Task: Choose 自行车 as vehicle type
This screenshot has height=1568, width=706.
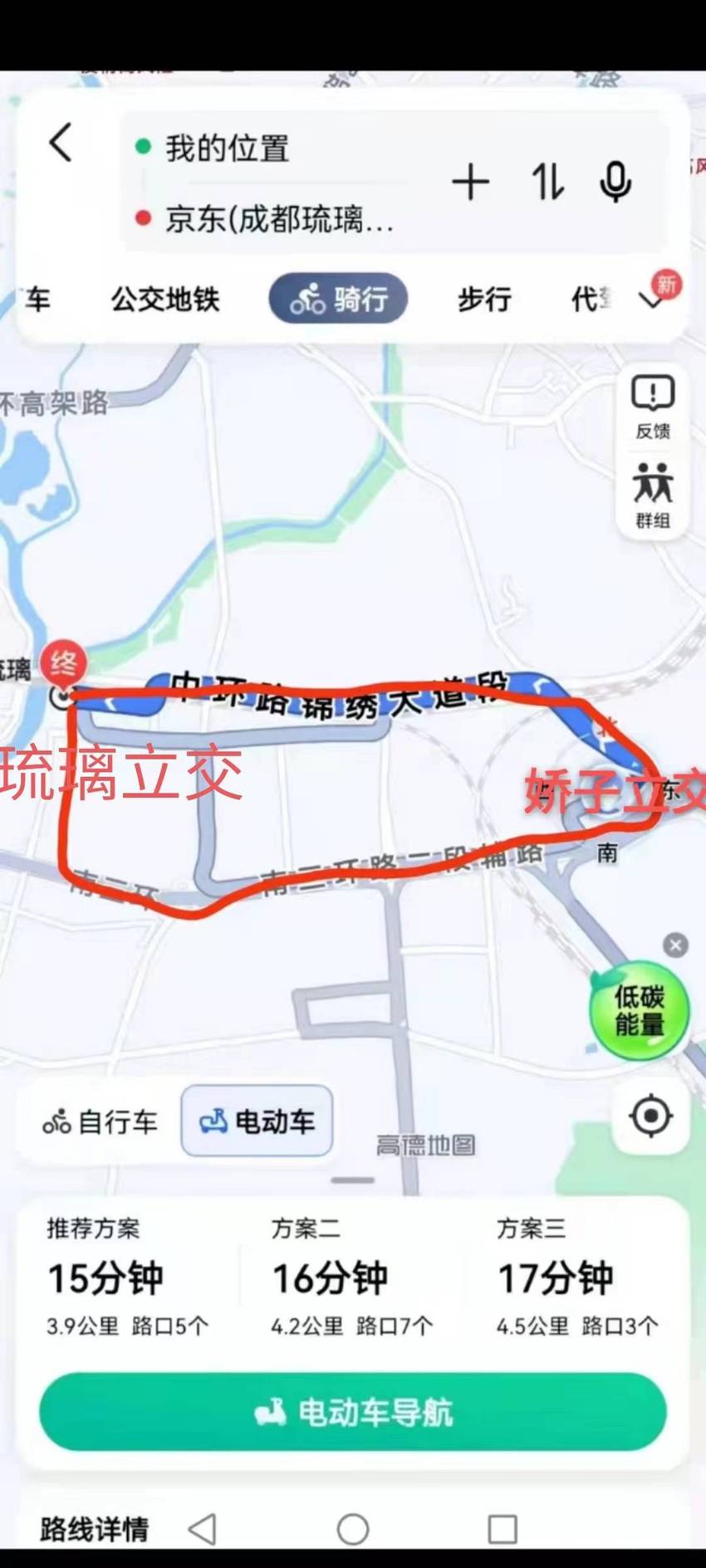Action: coord(100,1122)
